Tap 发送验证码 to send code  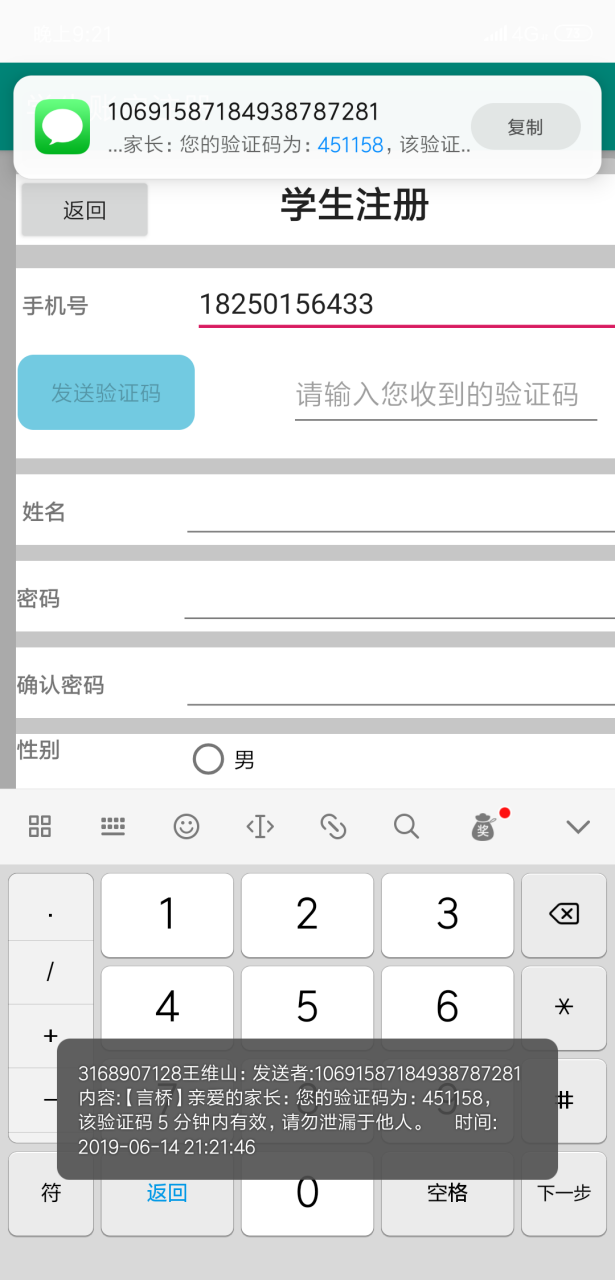coord(106,393)
